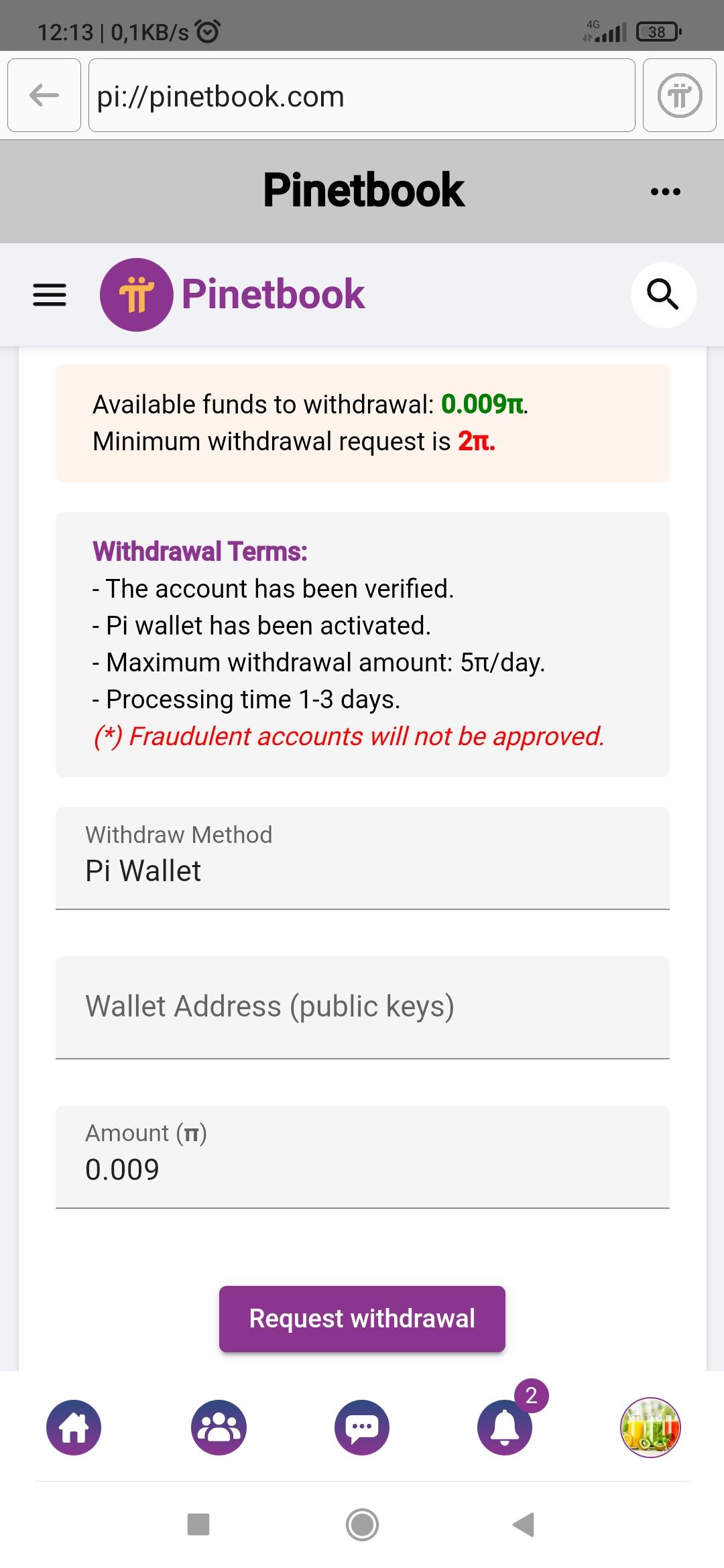
Task: Tap the Pinetbook logo to go home
Action: pos(233,295)
